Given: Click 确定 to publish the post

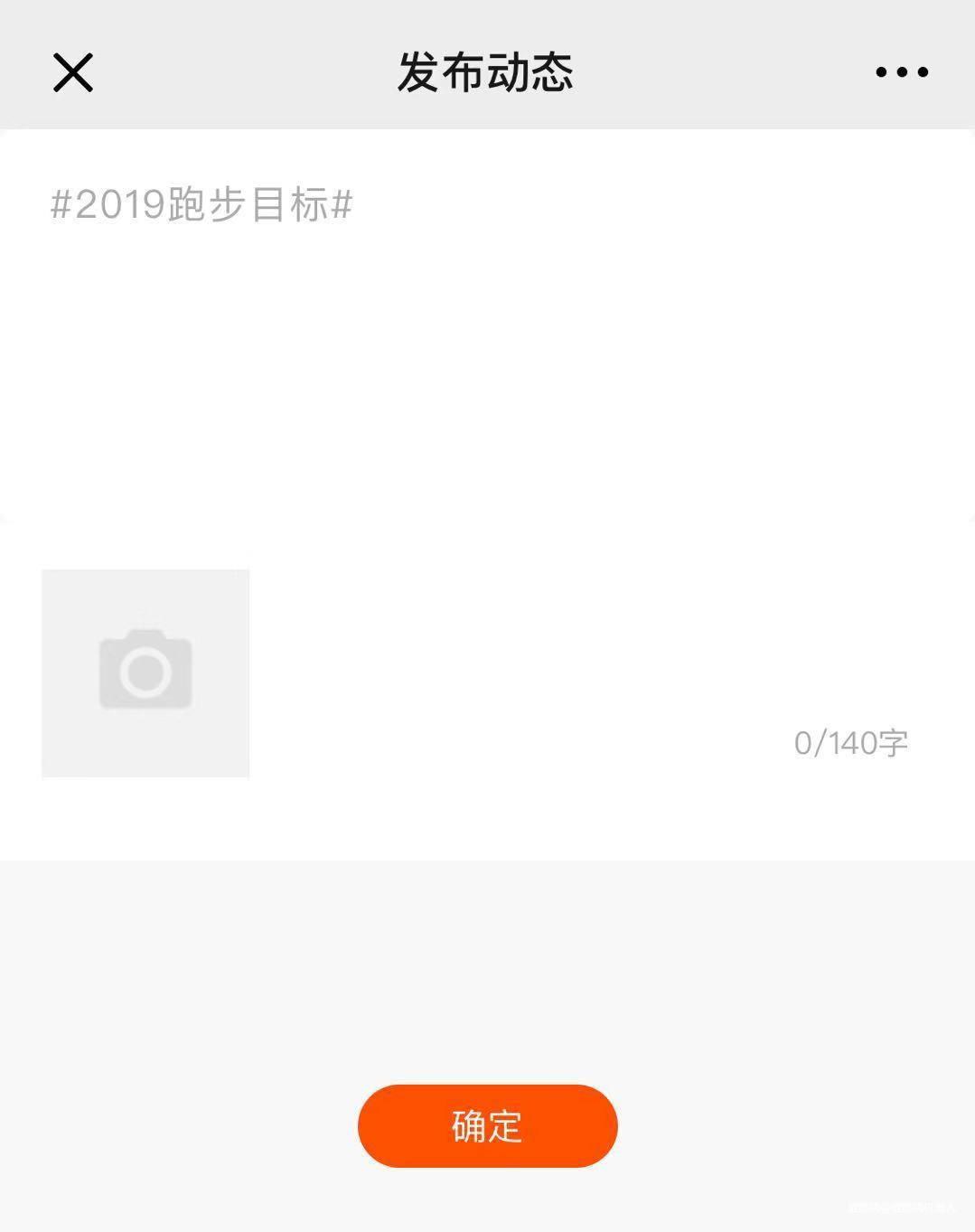Looking at the screenshot, I should tap(485, 1124).
